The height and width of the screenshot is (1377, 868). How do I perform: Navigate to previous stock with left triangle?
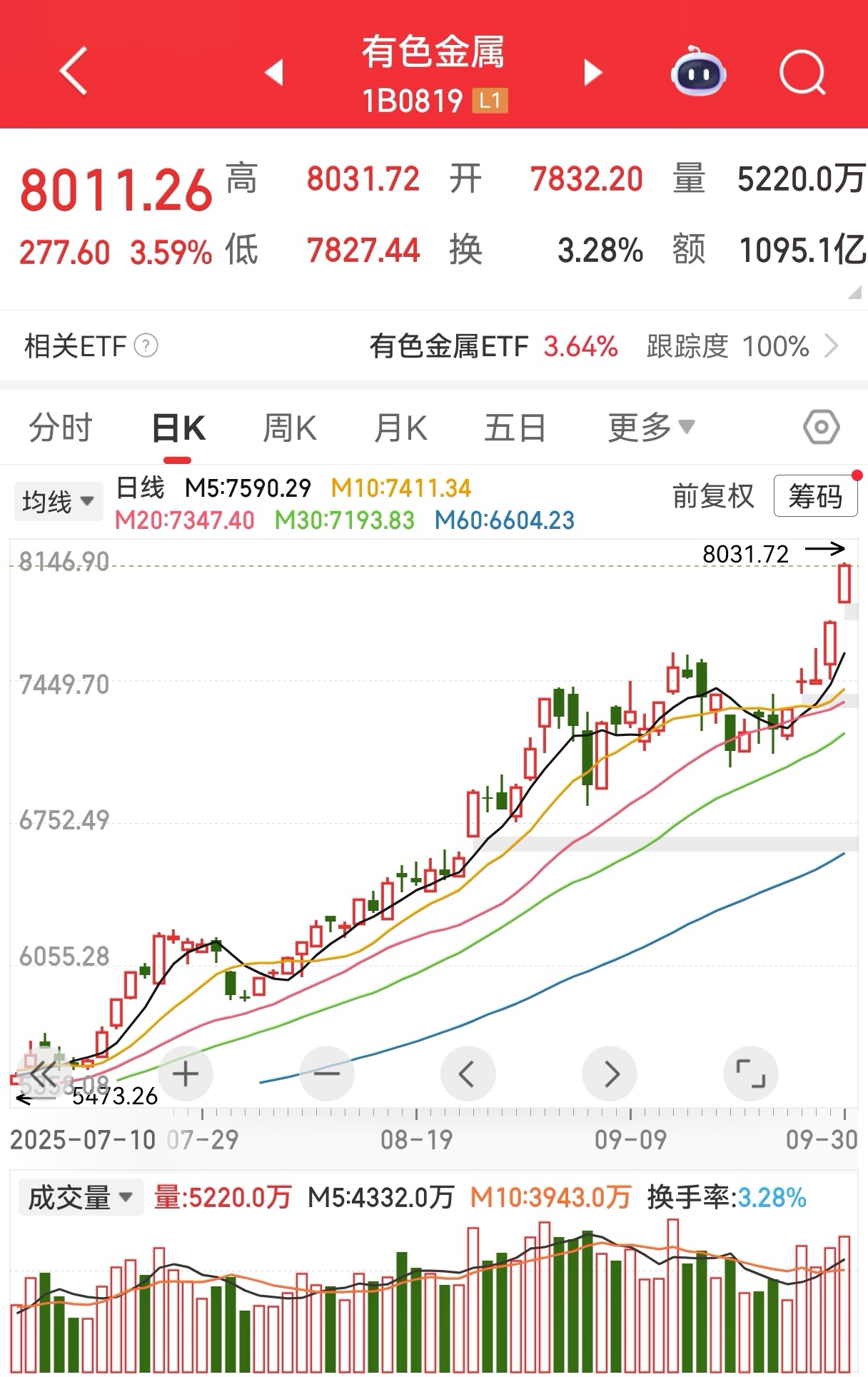pyautogui.click(x=272, y=74)
